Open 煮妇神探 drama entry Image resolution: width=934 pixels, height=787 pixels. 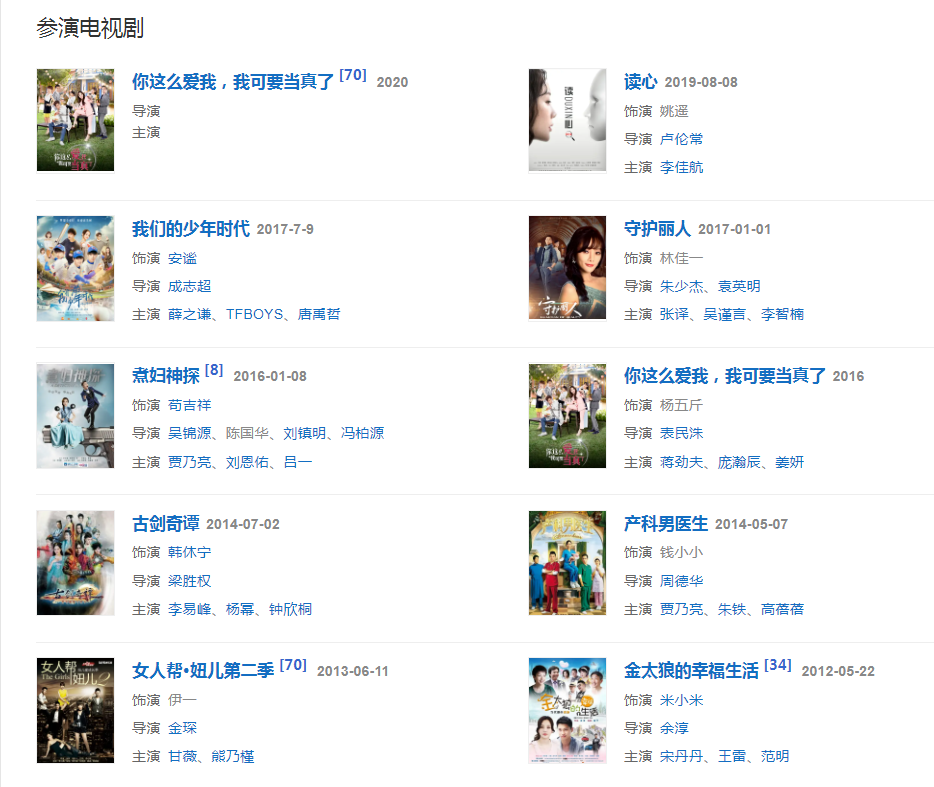166,376
